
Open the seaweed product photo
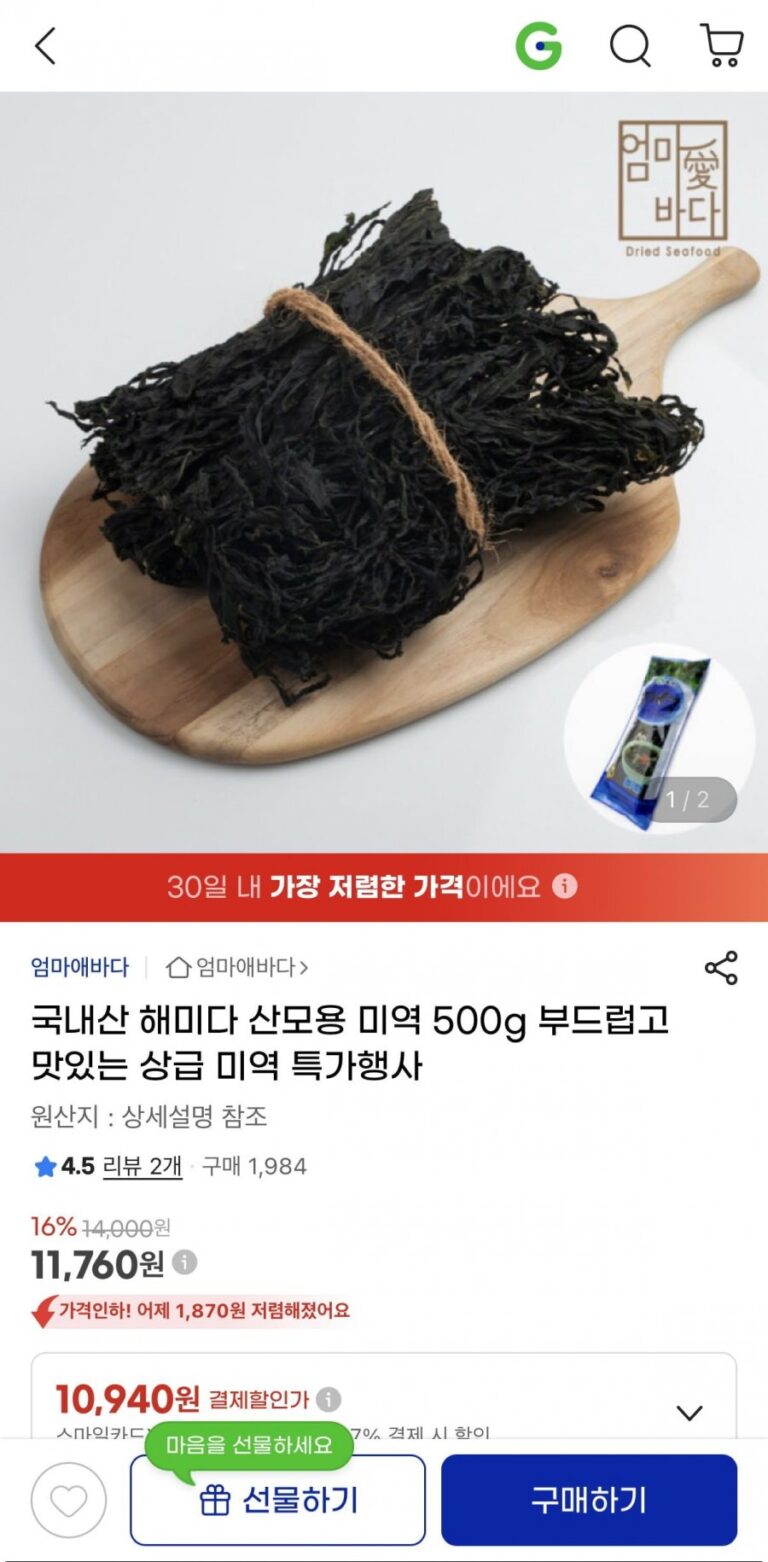(384, 470)
